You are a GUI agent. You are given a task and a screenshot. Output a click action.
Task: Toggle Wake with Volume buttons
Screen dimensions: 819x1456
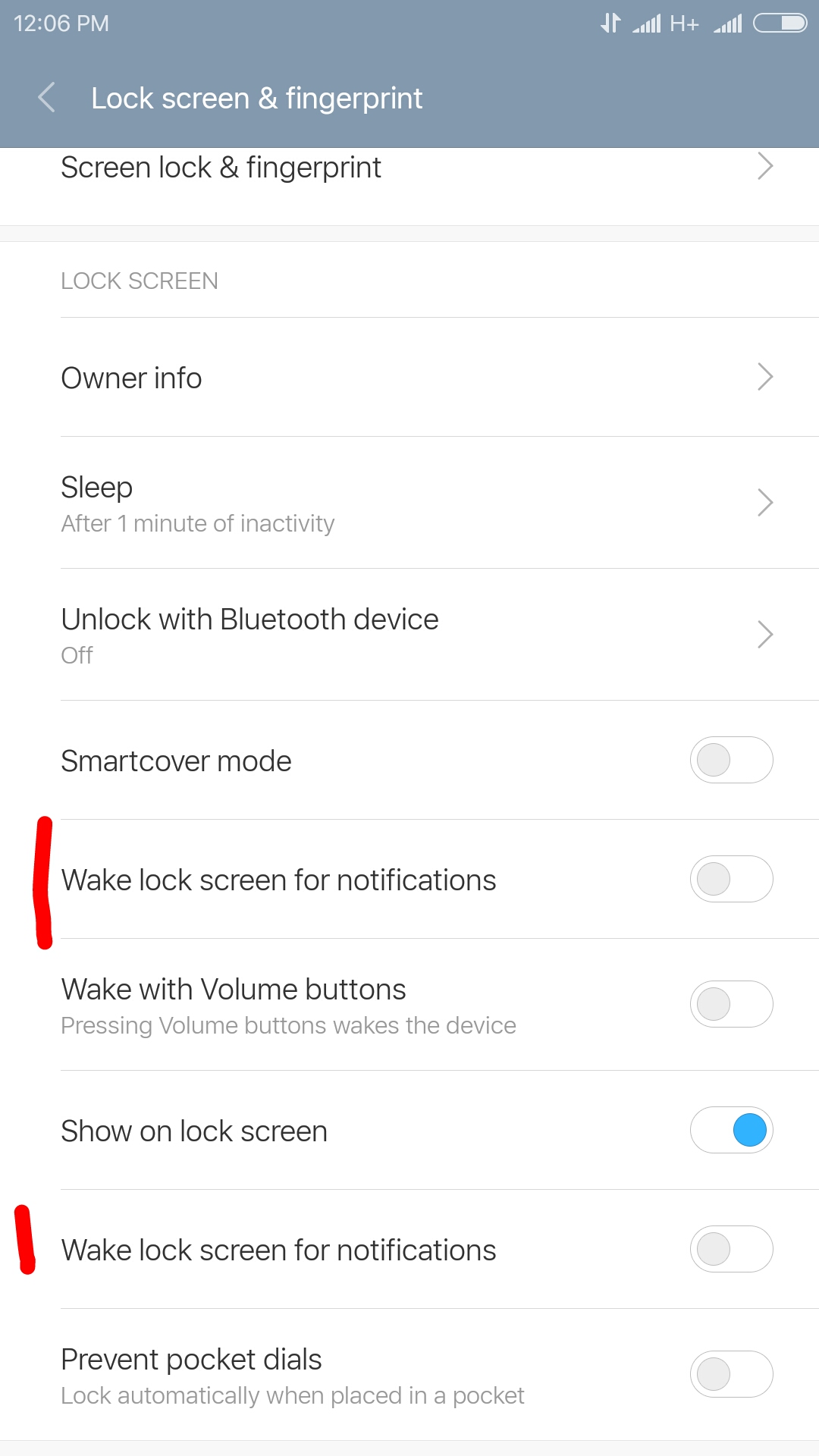pos(731,1004)
